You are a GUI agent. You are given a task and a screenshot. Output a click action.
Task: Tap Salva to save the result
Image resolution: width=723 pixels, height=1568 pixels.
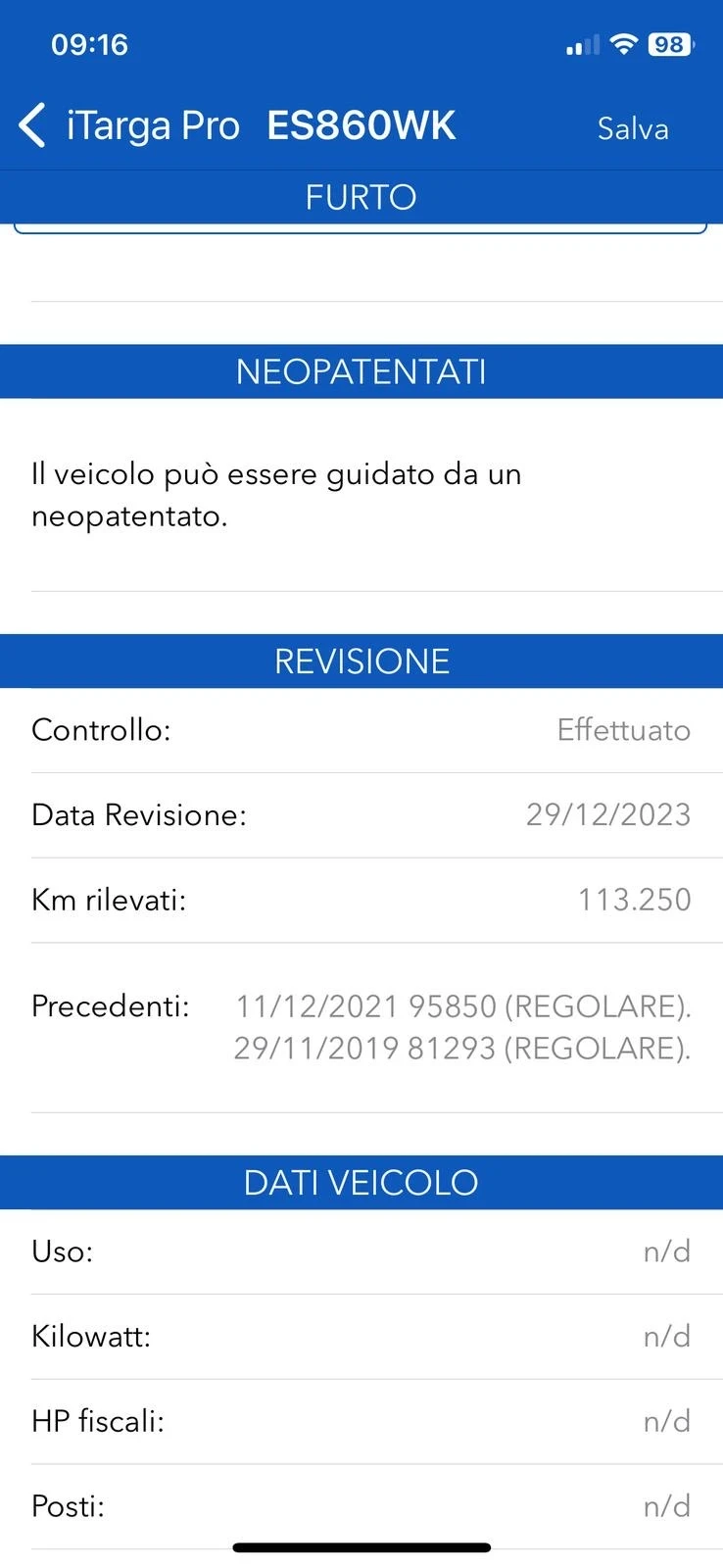coord(633,128)
